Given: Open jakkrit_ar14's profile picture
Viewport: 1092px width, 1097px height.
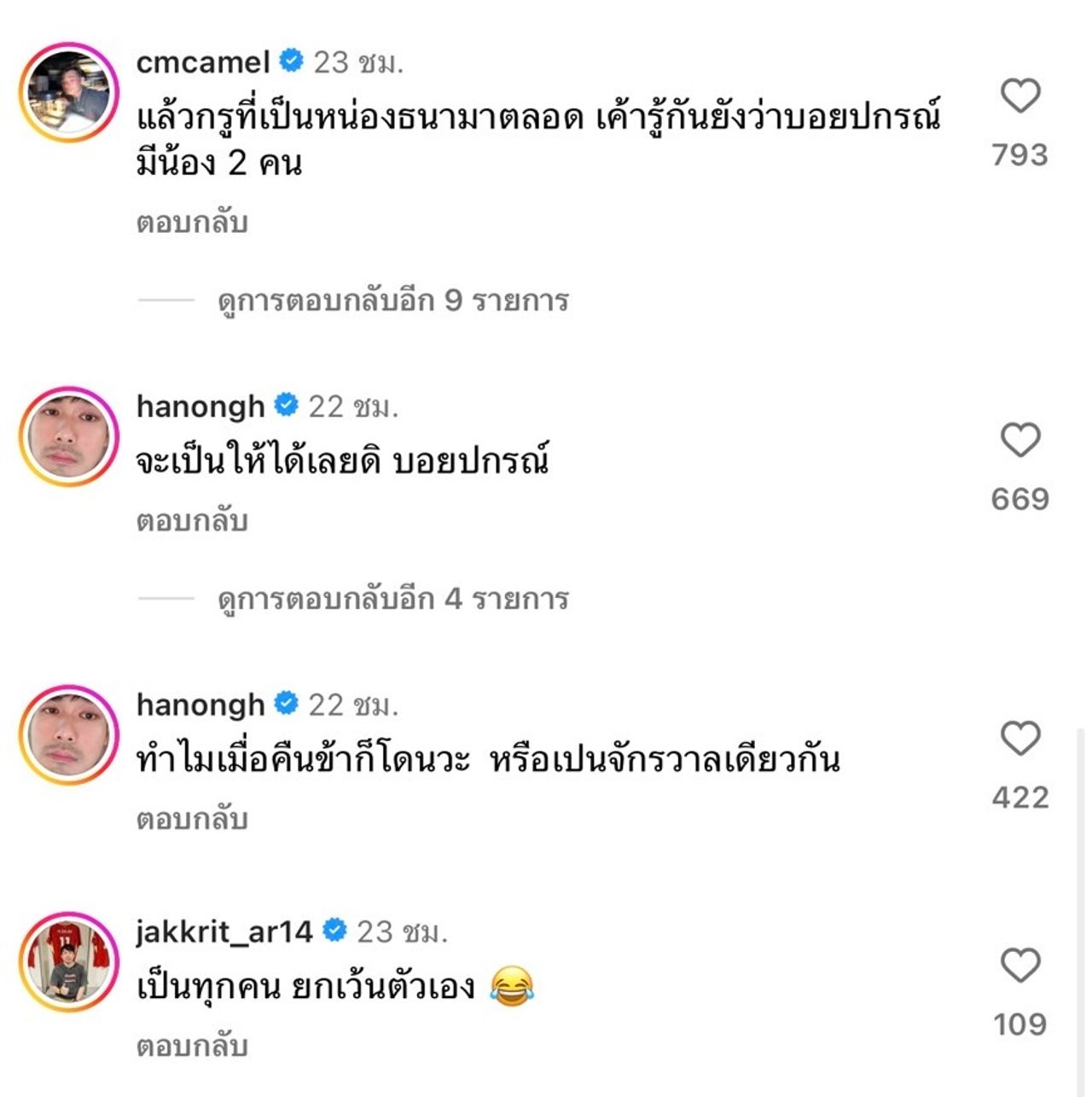Looking at the screenshot, I should (69, 961).
